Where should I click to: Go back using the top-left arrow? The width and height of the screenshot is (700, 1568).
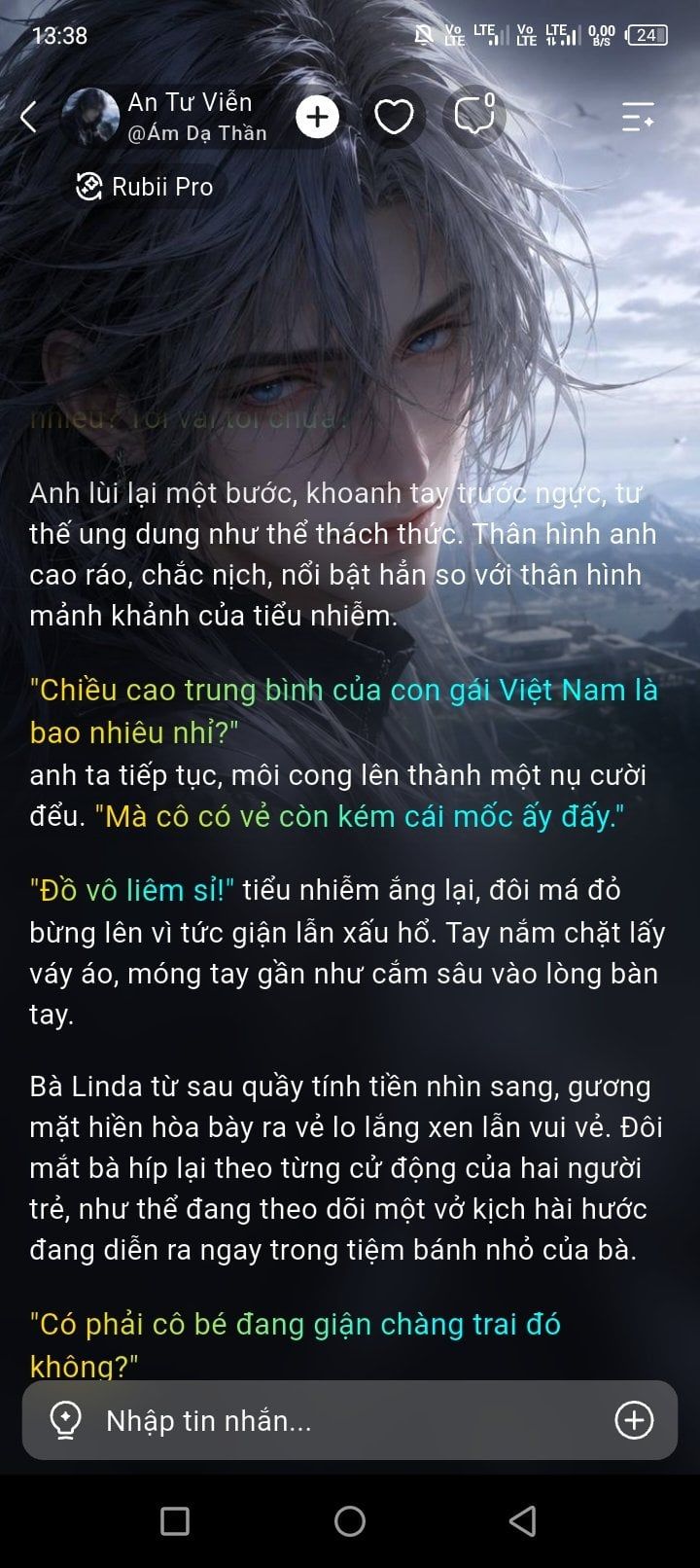click(x=29, y=118)
